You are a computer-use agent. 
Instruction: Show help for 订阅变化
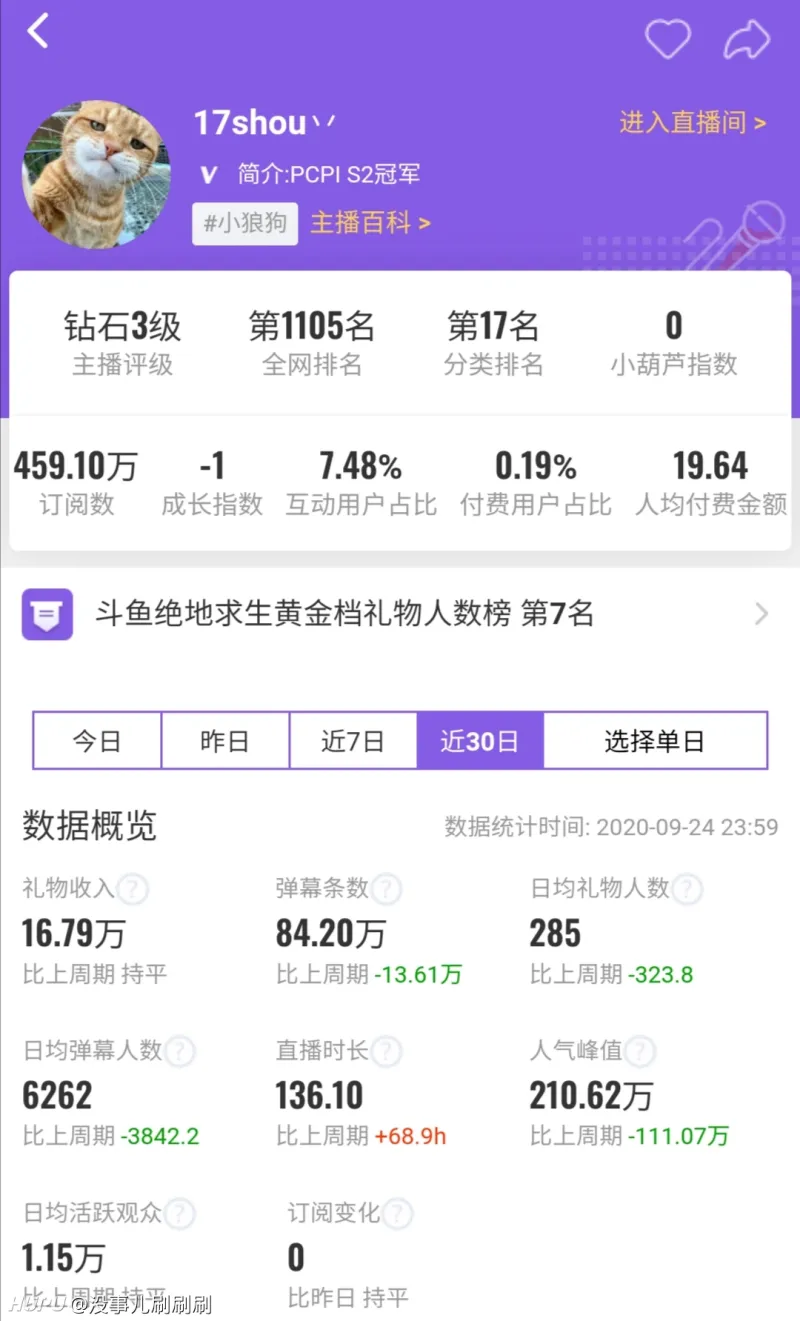[x=397, y=1214]
